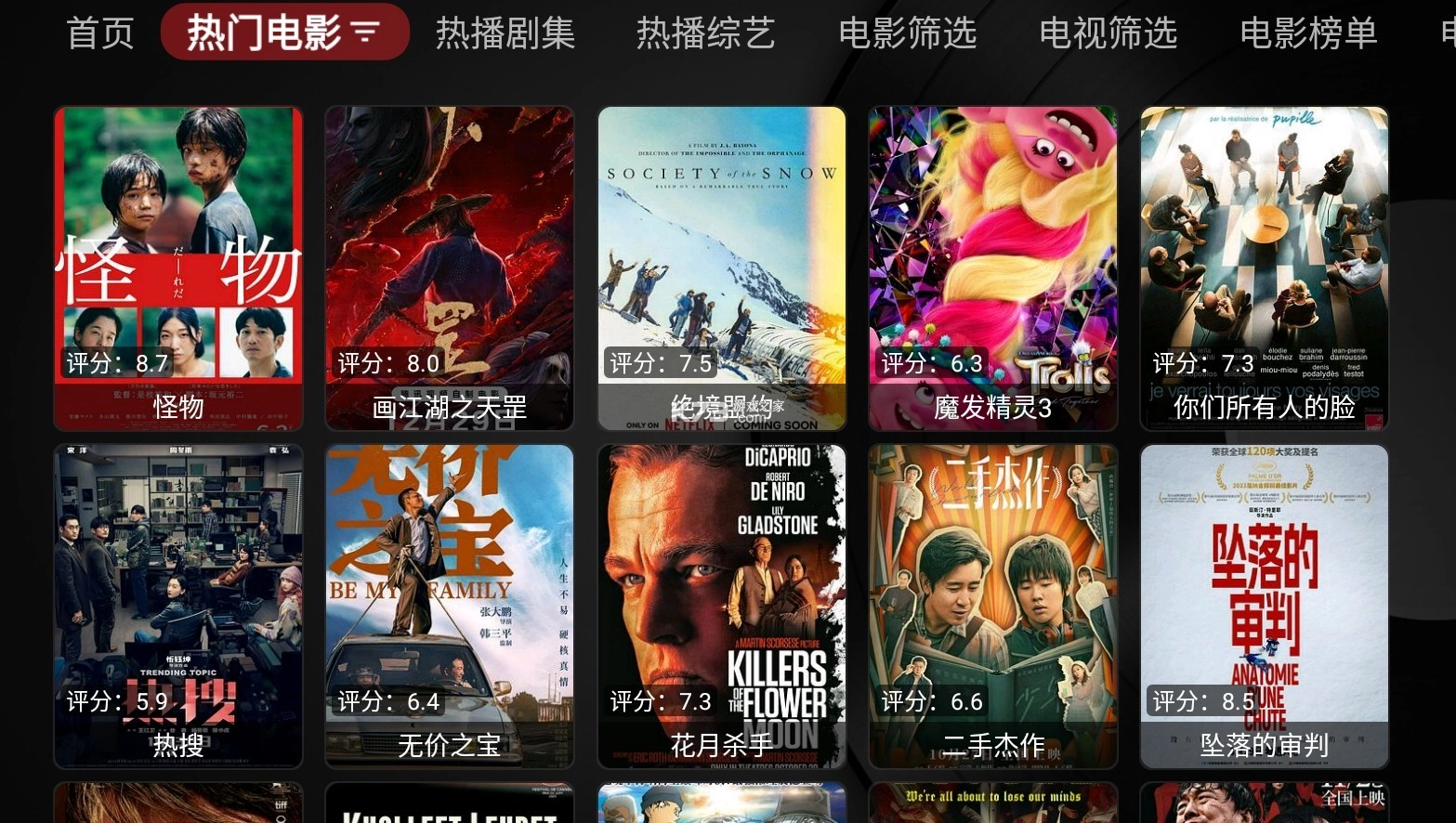Open the 坠落的审判 poster
1456x823 pixels.
pos(1265,606)
